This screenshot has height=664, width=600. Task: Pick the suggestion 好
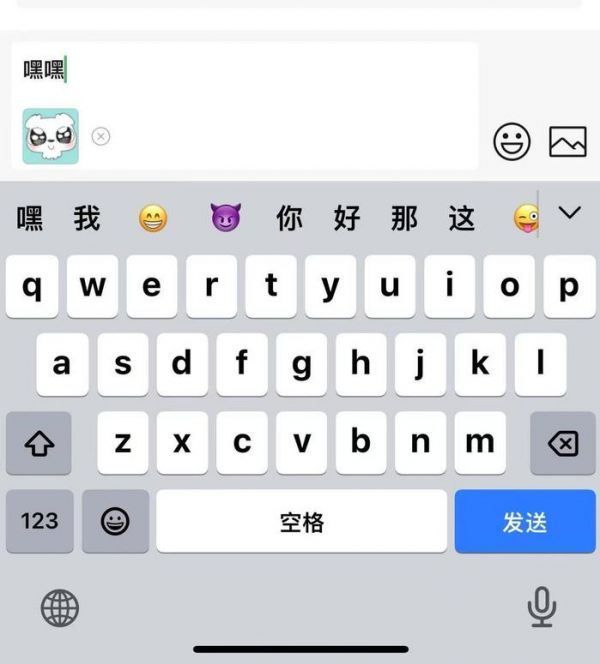pyautogui.click(x=346, y=218)
